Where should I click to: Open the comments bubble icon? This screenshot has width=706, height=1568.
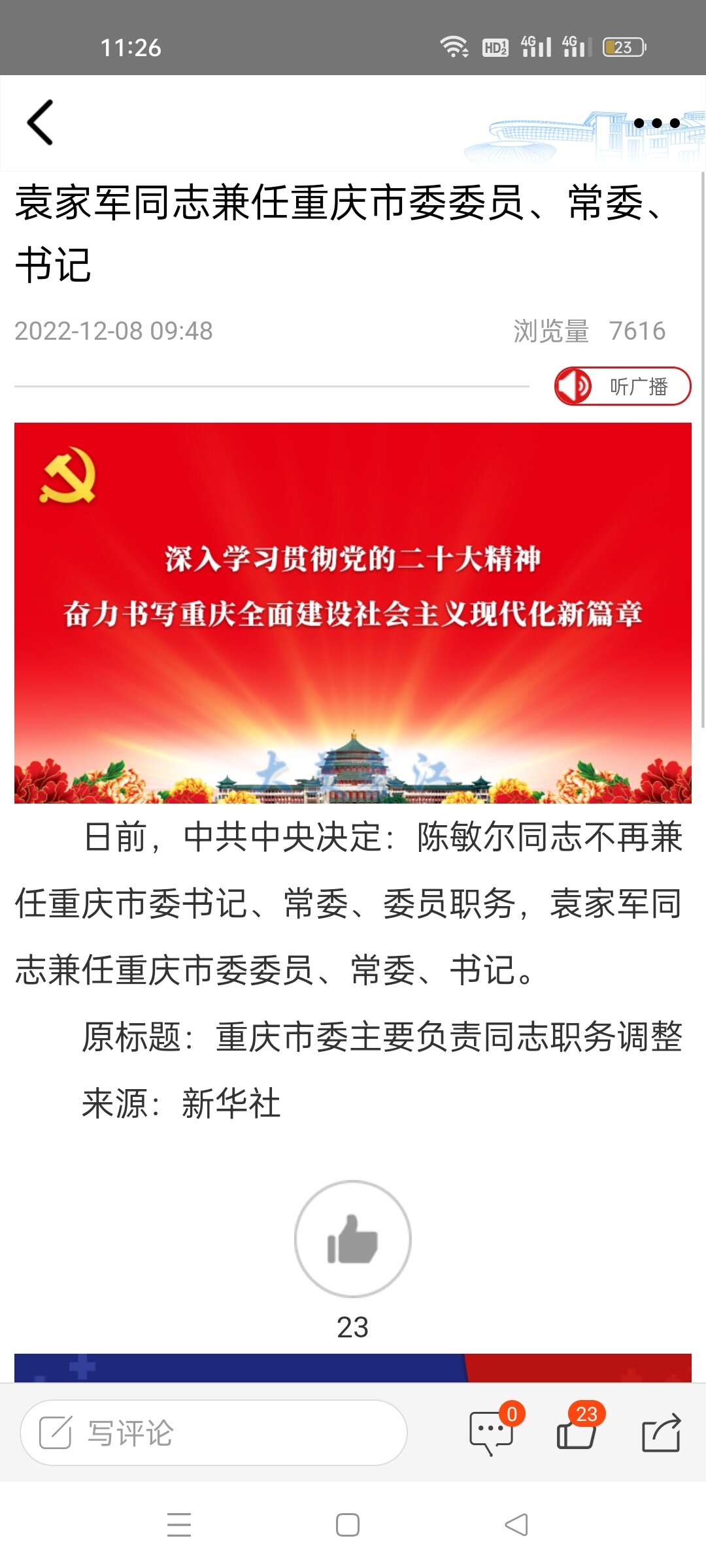point(493,1432)
